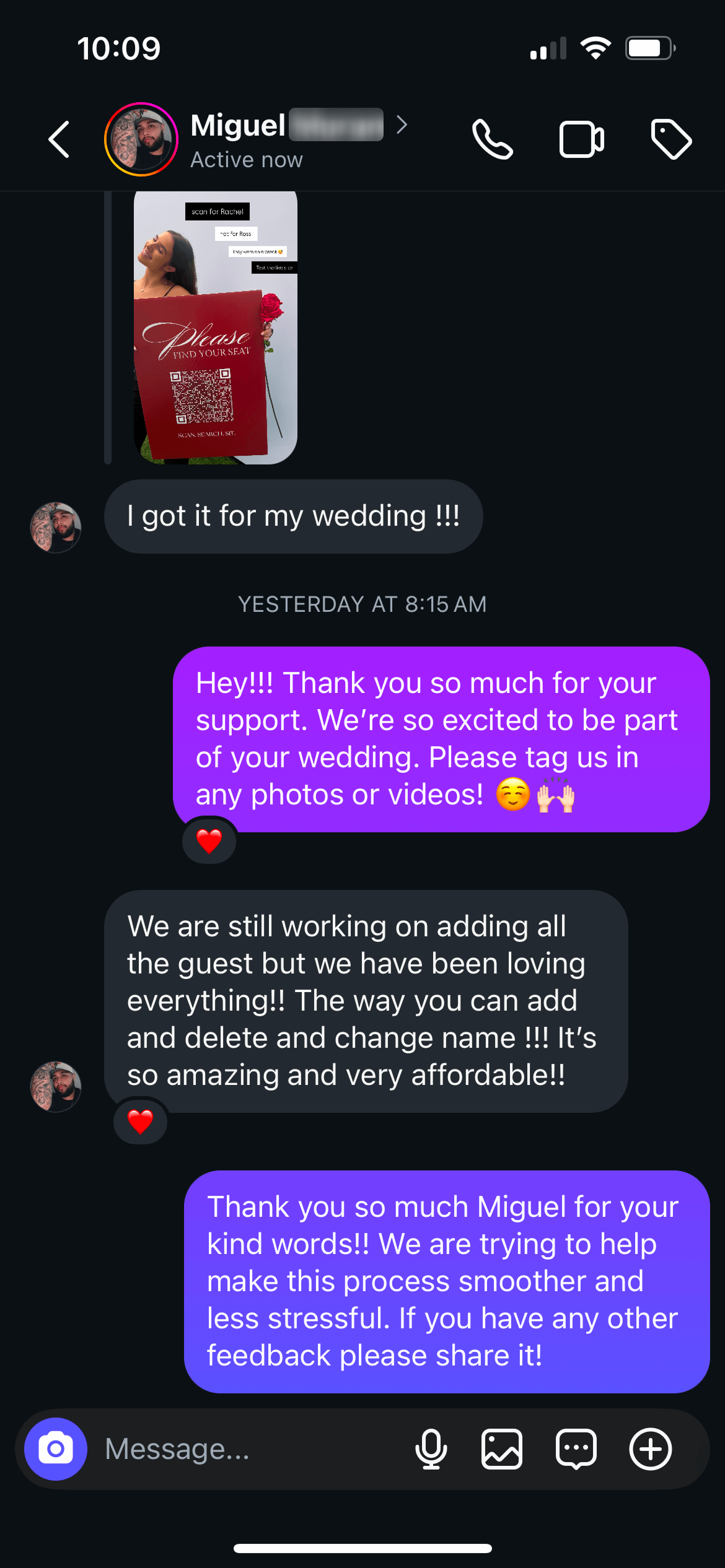Open the shared seating chart story image

pos(215,327)
